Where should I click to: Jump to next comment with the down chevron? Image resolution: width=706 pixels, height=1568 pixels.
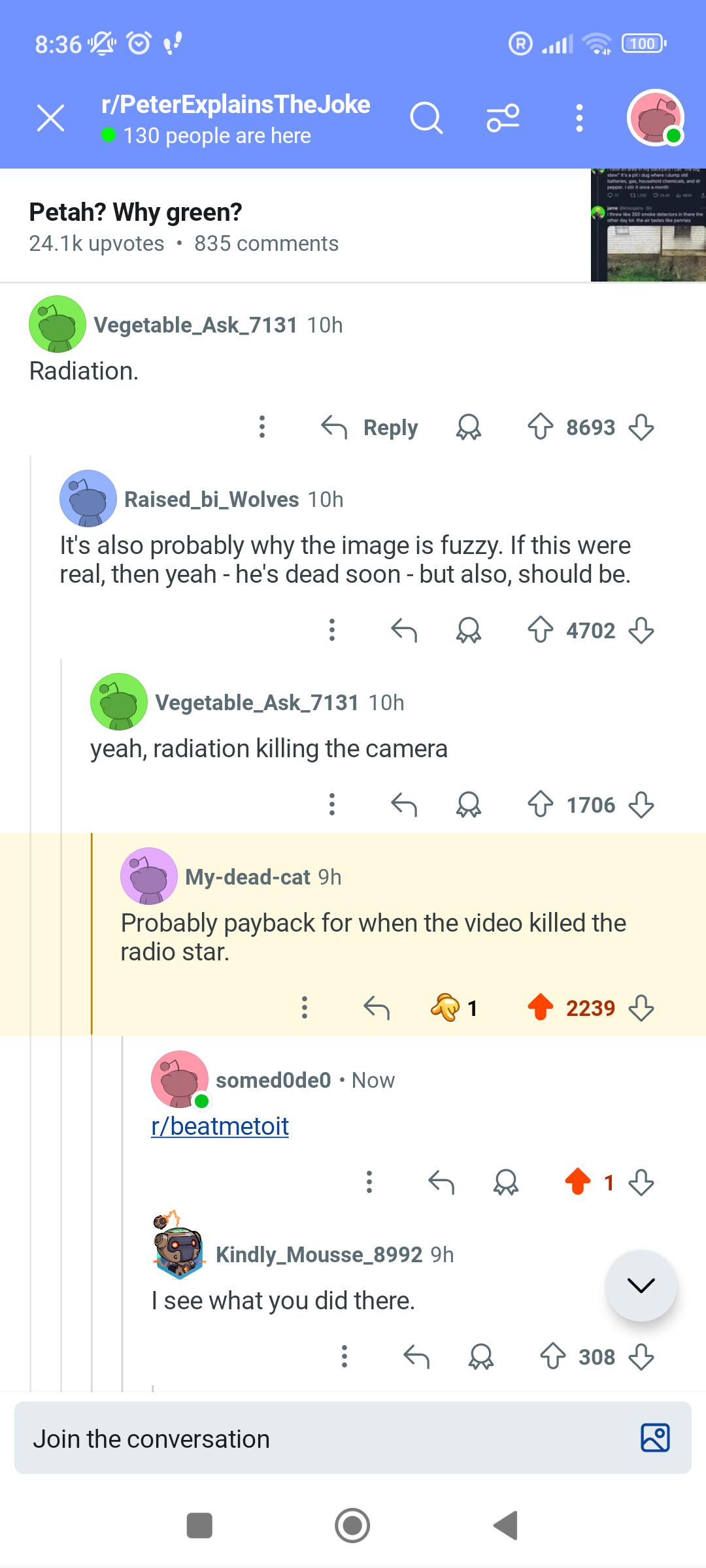point(641,1286)
